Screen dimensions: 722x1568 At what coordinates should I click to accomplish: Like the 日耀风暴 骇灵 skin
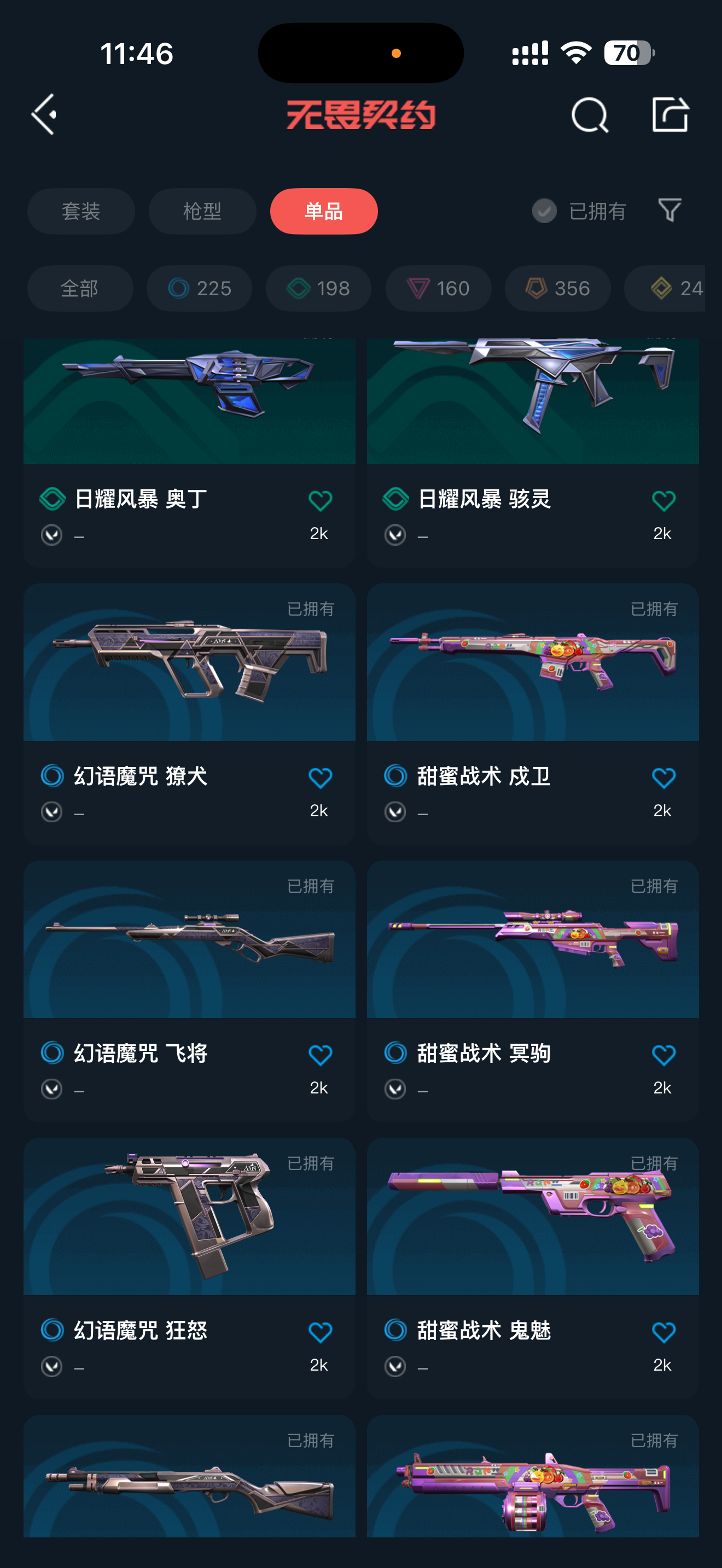click(663, 501)
